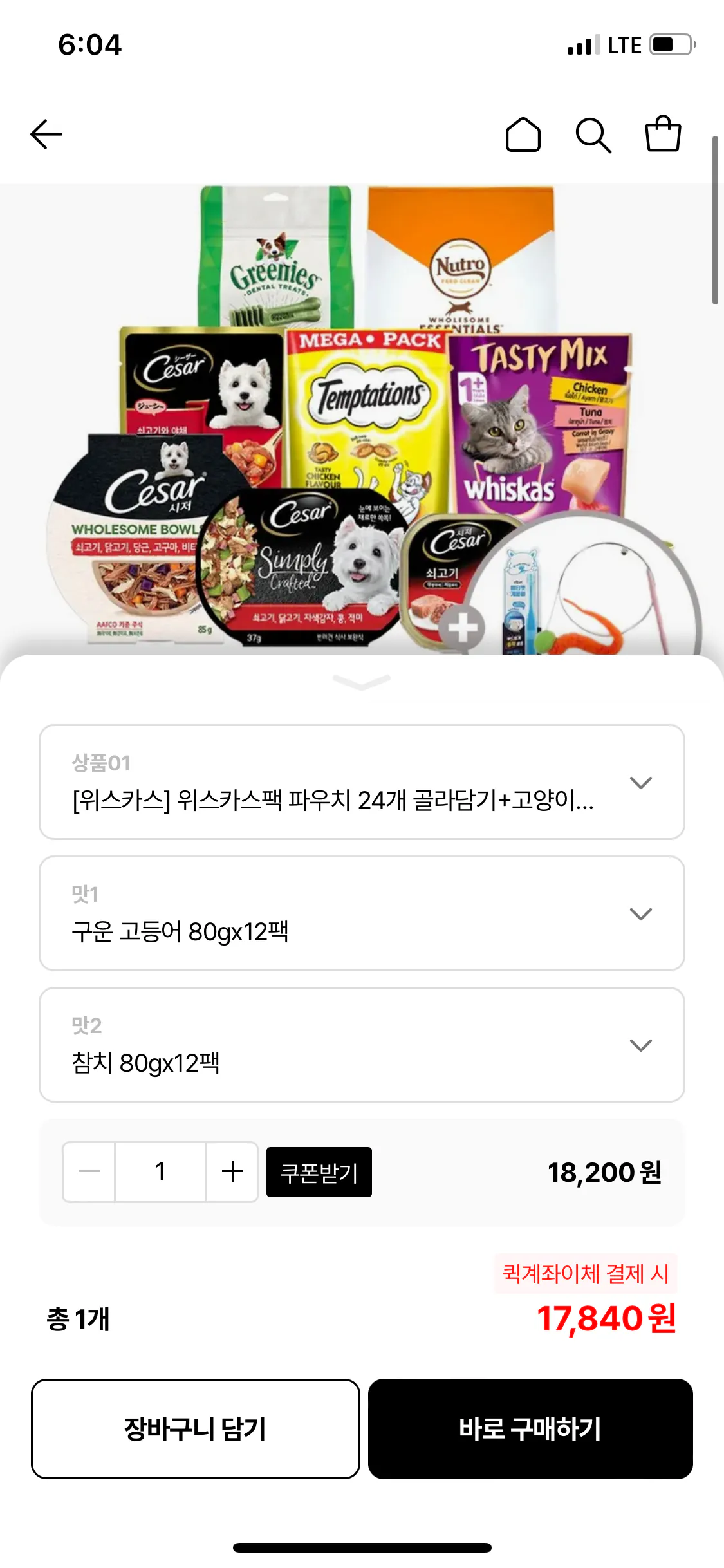Add item with 장바구니 담기
The width and height of the screenshot is (724, 1568).
click(x=195, y=1428)
